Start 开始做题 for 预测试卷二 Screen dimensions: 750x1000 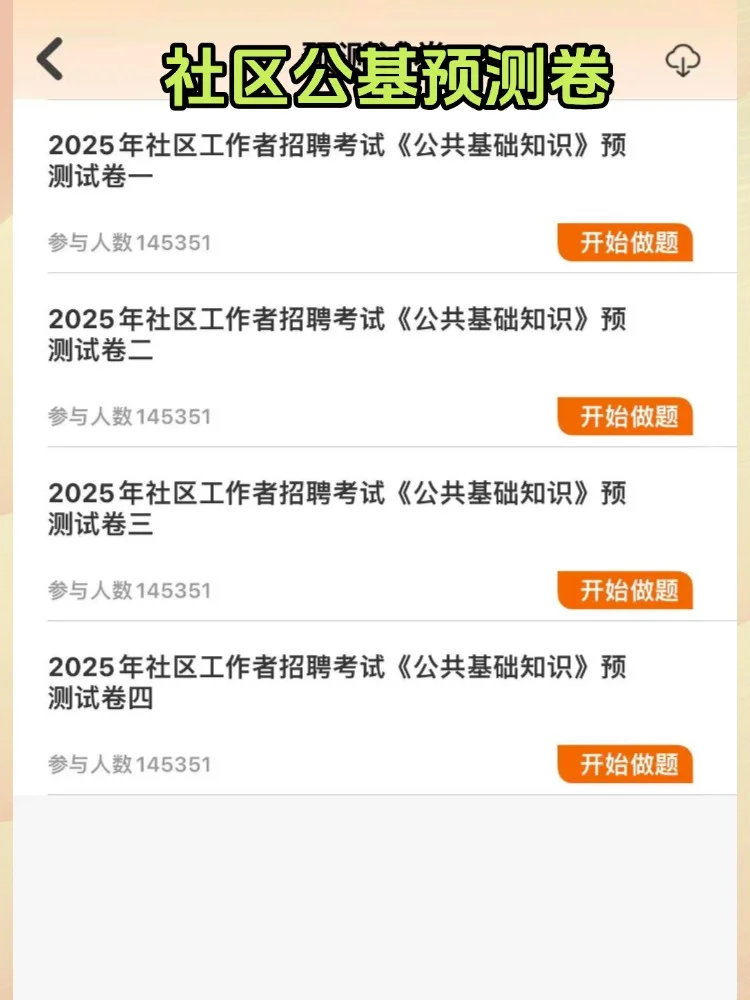click(625, 416)
